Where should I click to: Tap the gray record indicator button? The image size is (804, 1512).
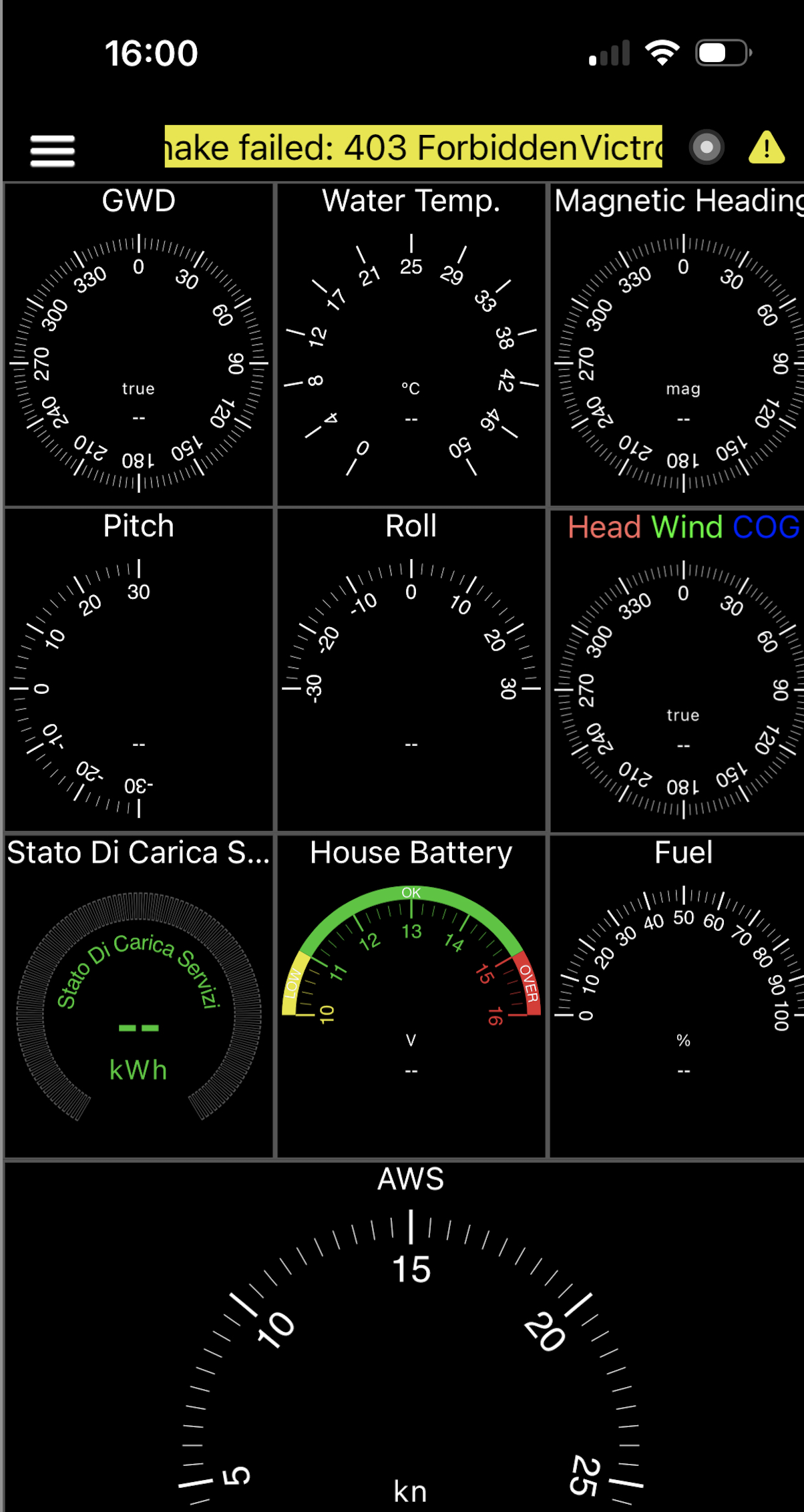pyautogui.click(x=707, y=147)
